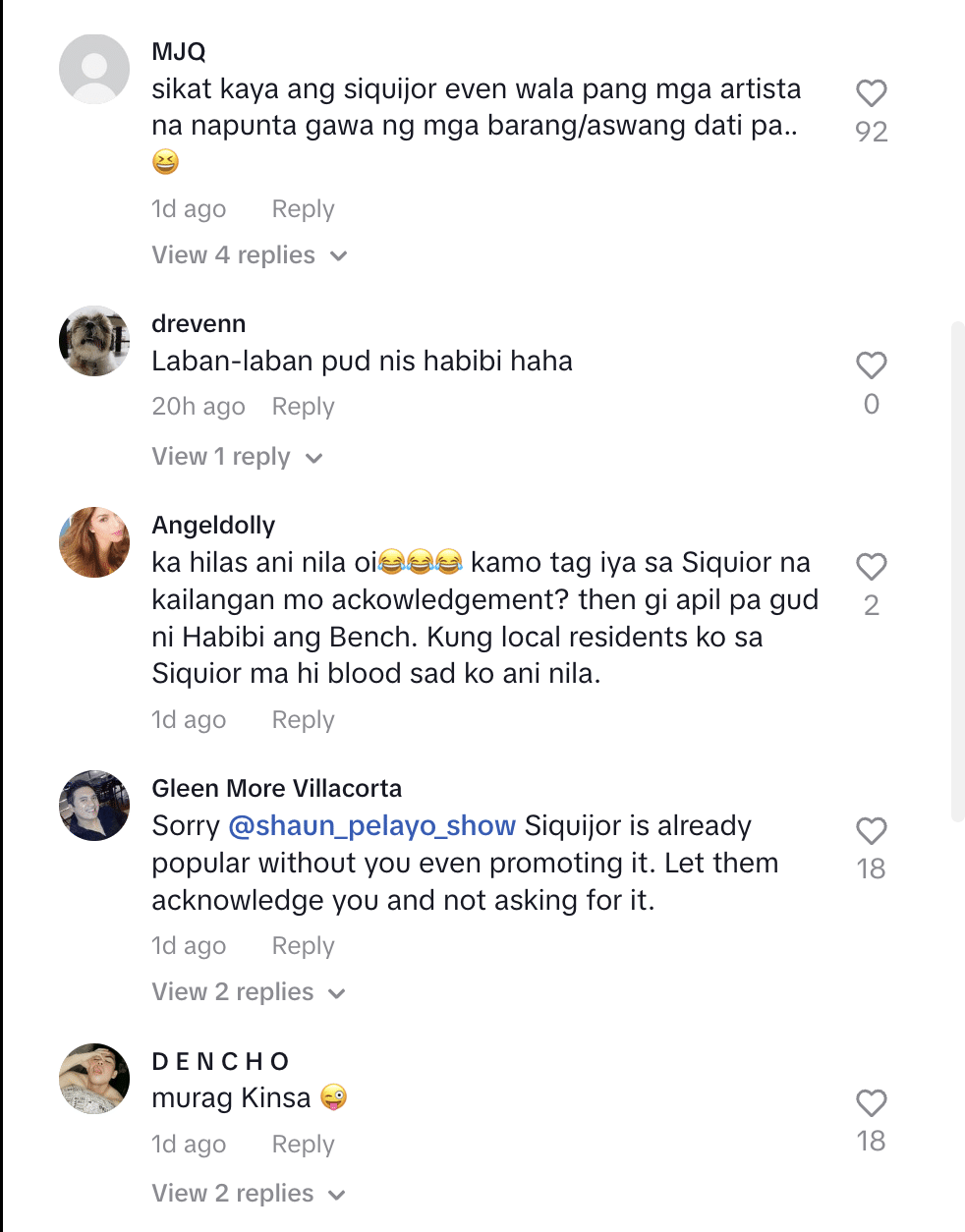
Task: Reply to Angeldolly's comment
Action: [x=303, y=720]
